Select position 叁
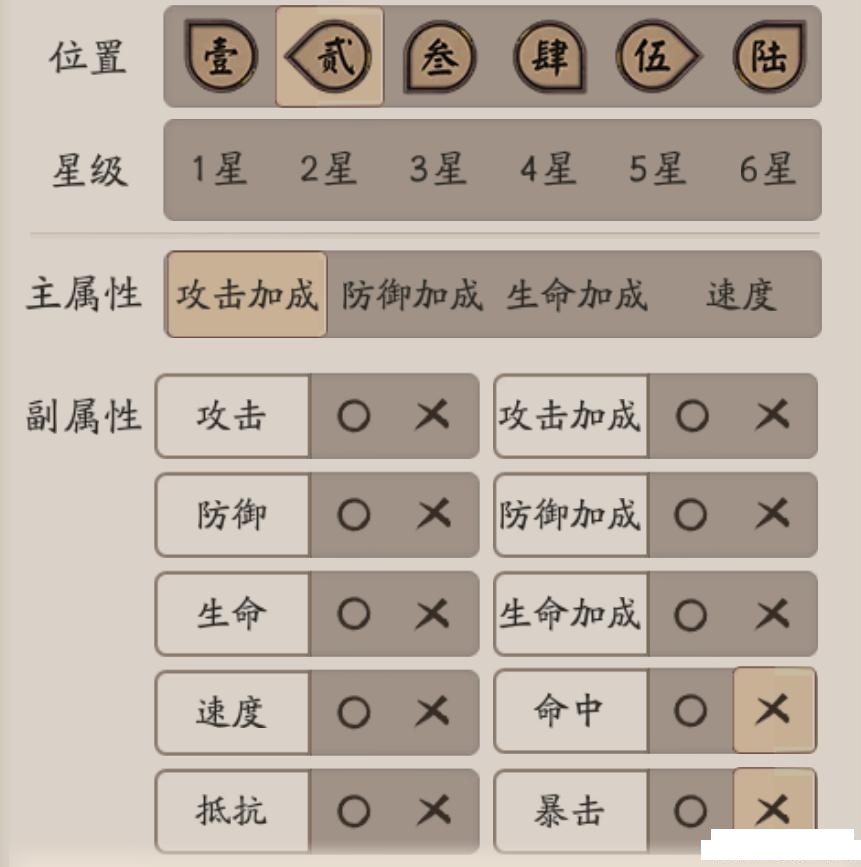This screenshot has width=861, height=867. [439, 57]
